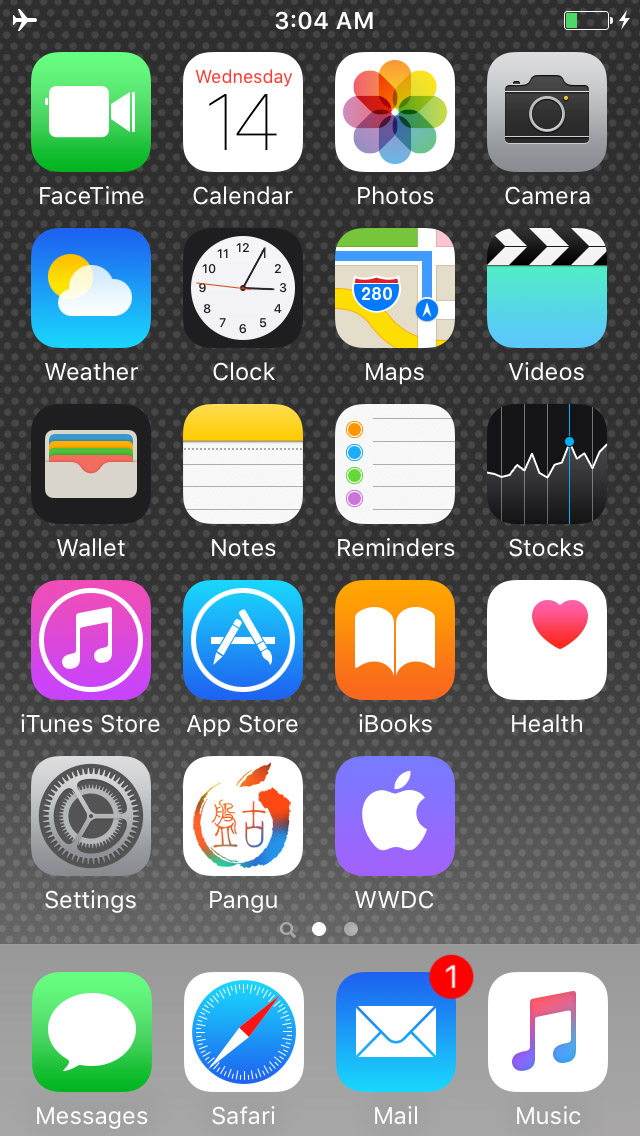Launch the Calendar app
Viewport: 640px width, 1136px height.
(x=243, y=112)
